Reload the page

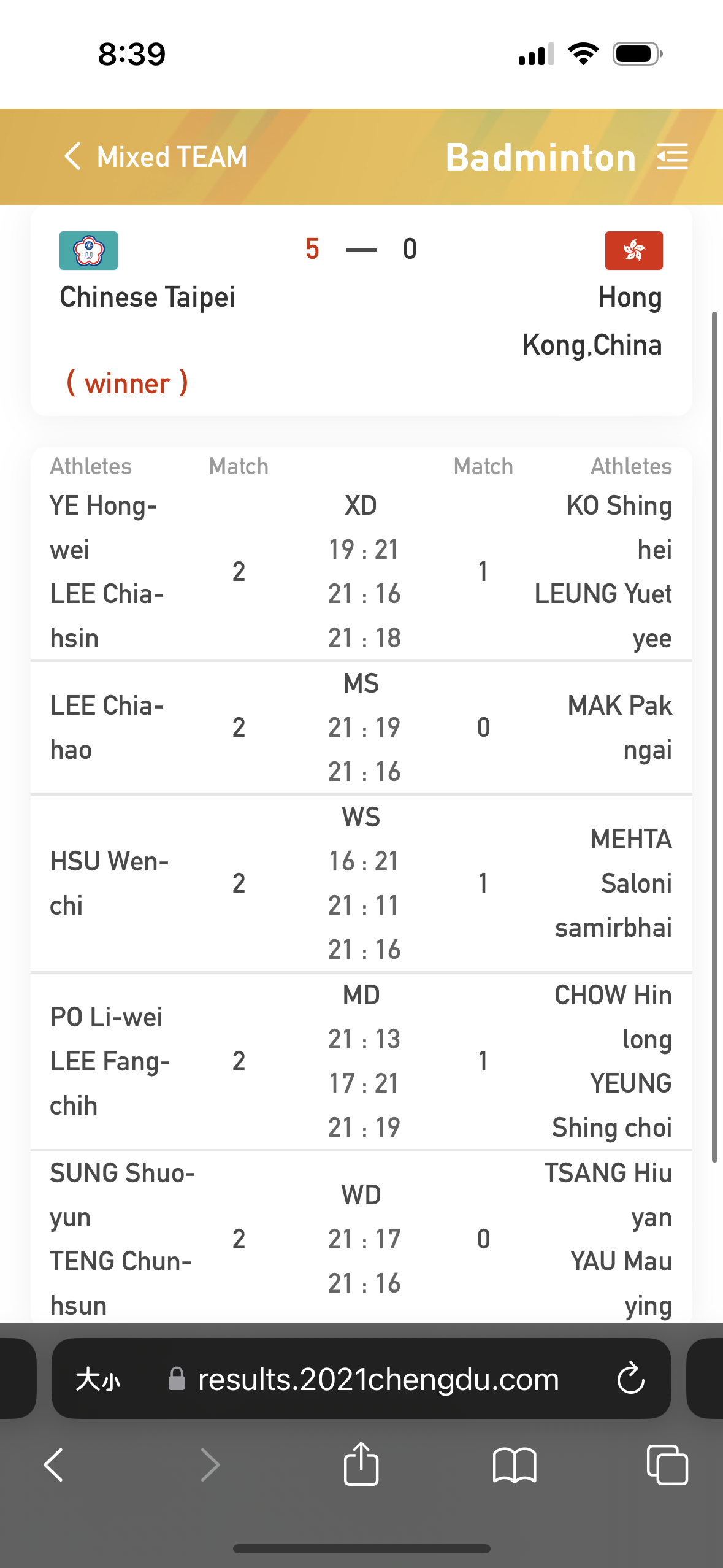[631, 1379]
